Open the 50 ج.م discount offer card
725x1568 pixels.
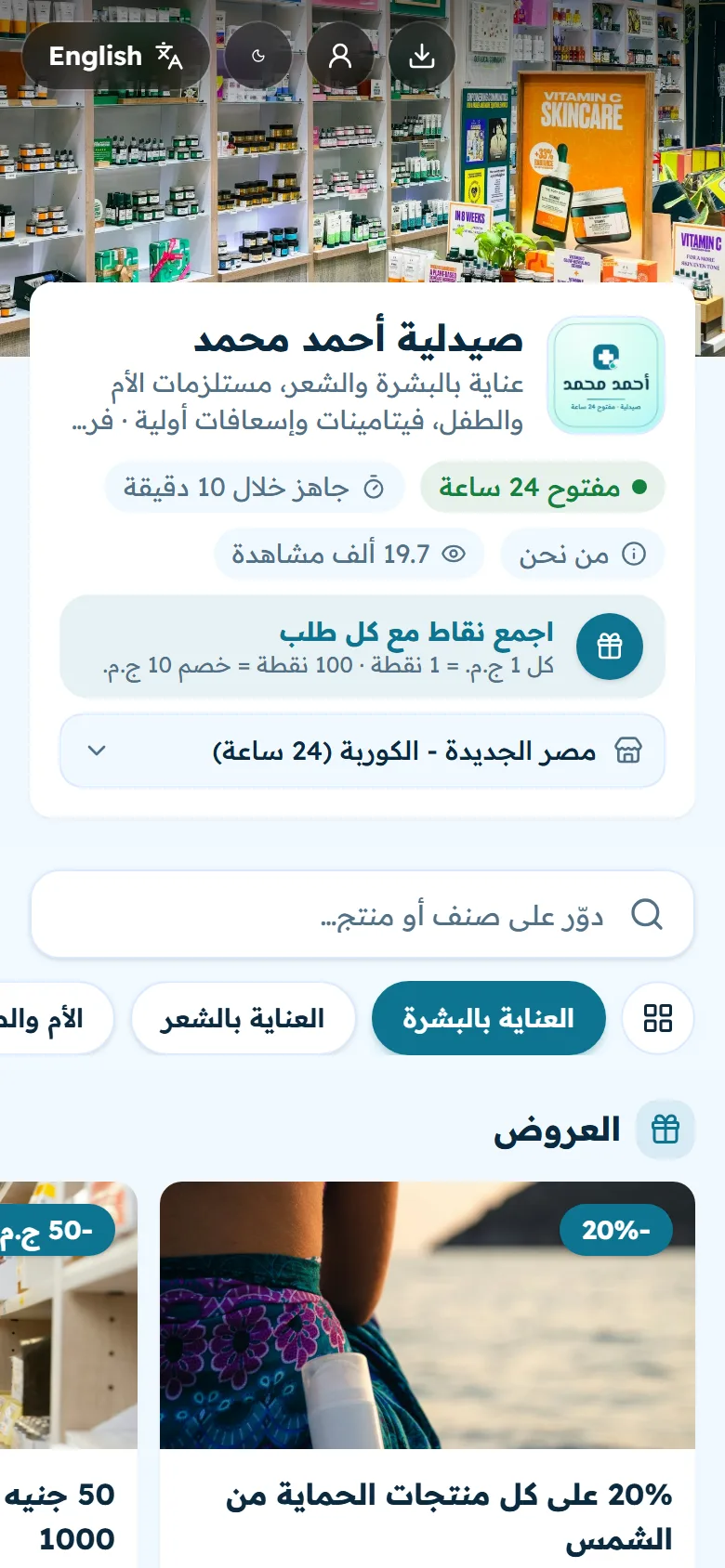coord(69,1375)
